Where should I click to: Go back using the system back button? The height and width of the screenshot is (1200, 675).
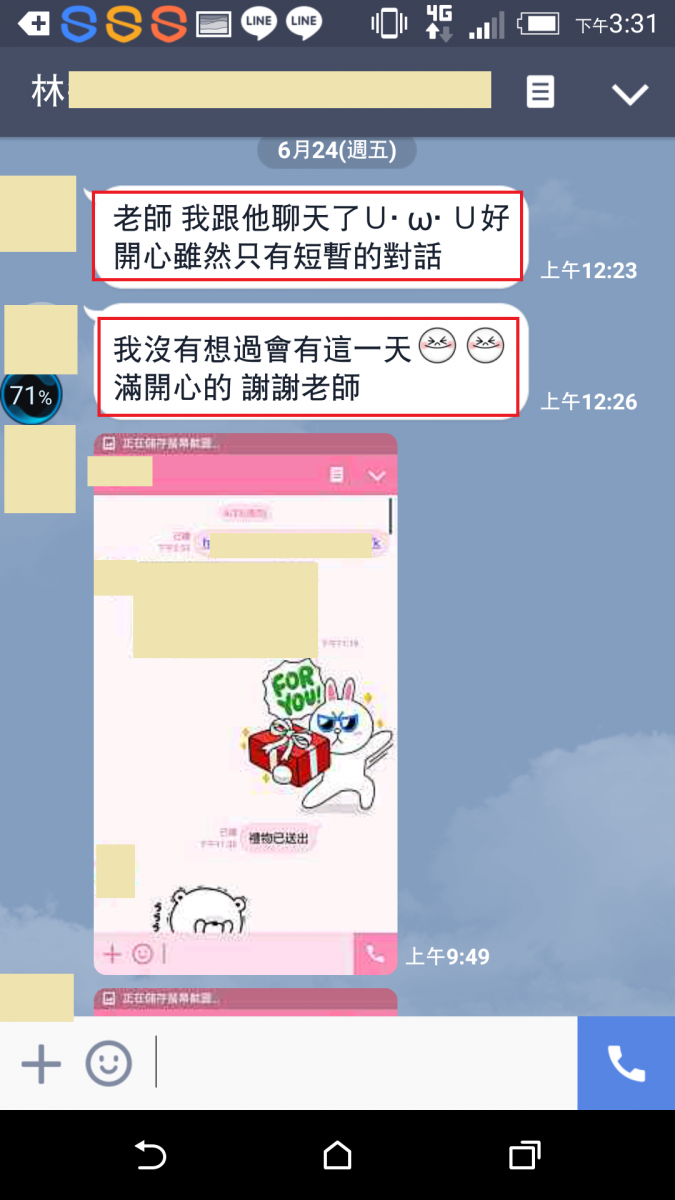pos(150,1156)
